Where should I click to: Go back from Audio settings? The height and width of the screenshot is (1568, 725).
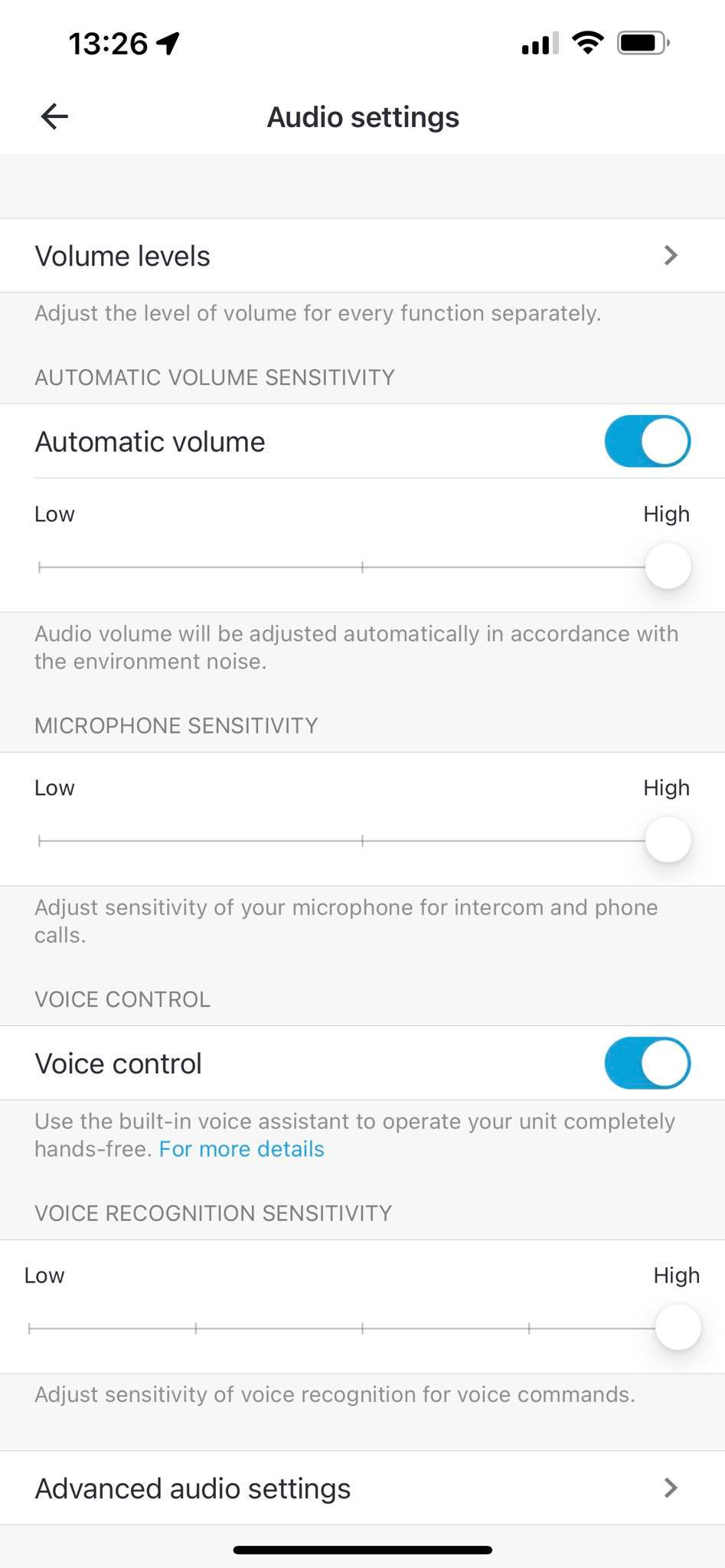pyautogui.click(x=54, y=117)
